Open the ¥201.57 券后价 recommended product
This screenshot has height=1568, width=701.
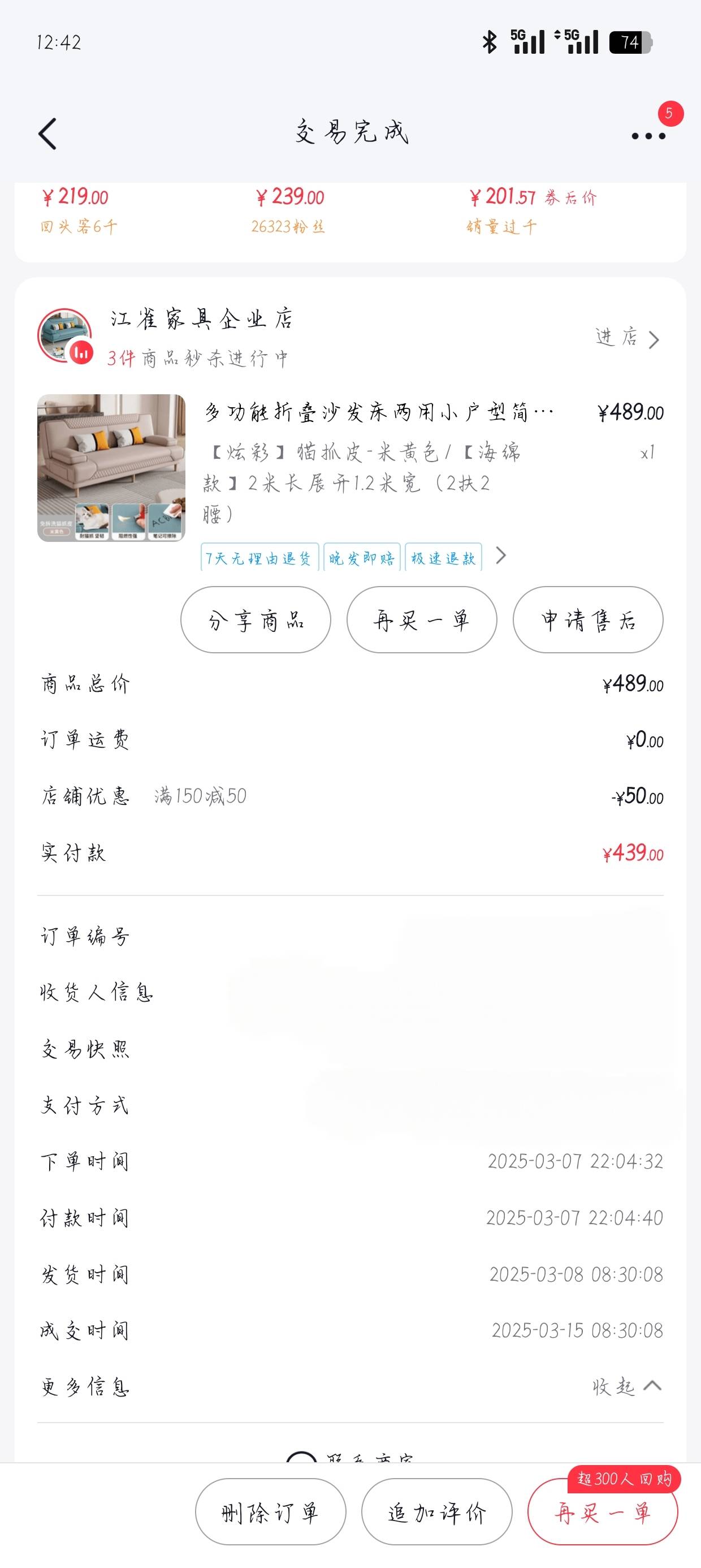tap(532, 210)
